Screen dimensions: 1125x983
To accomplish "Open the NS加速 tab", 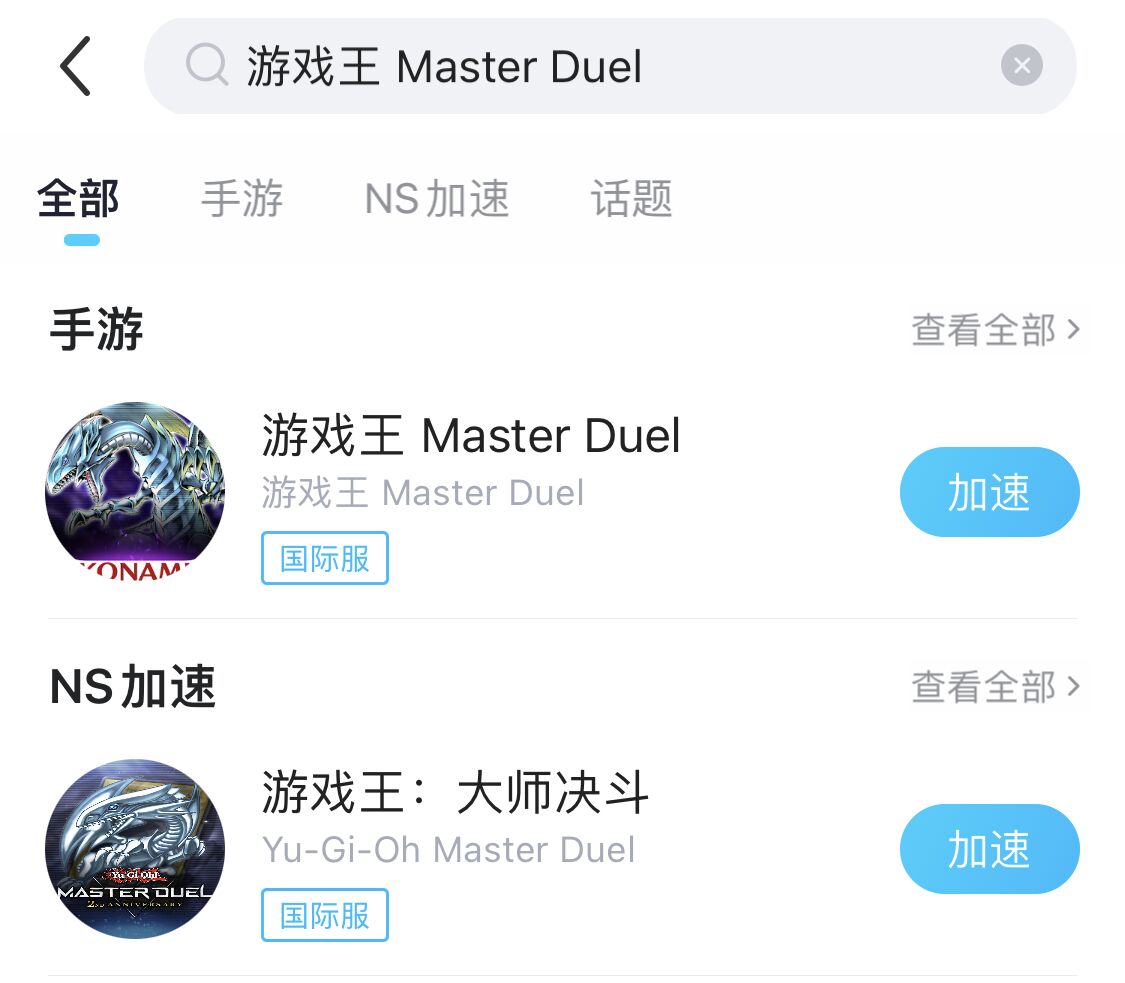I will [x=437, y=199].
